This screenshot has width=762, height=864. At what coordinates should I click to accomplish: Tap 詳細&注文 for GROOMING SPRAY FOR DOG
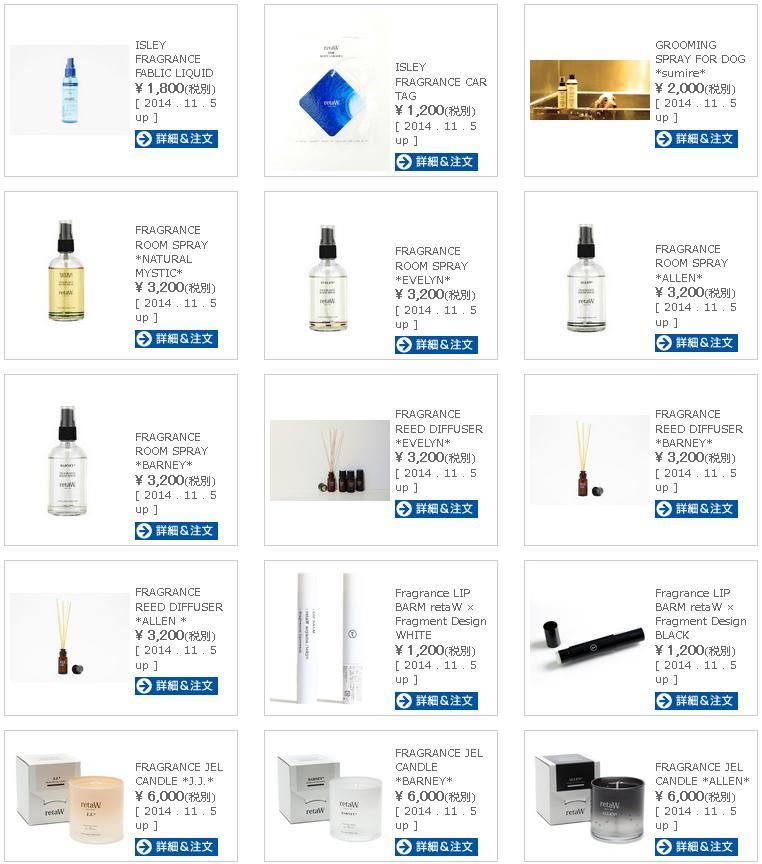[x=696, y=139]
